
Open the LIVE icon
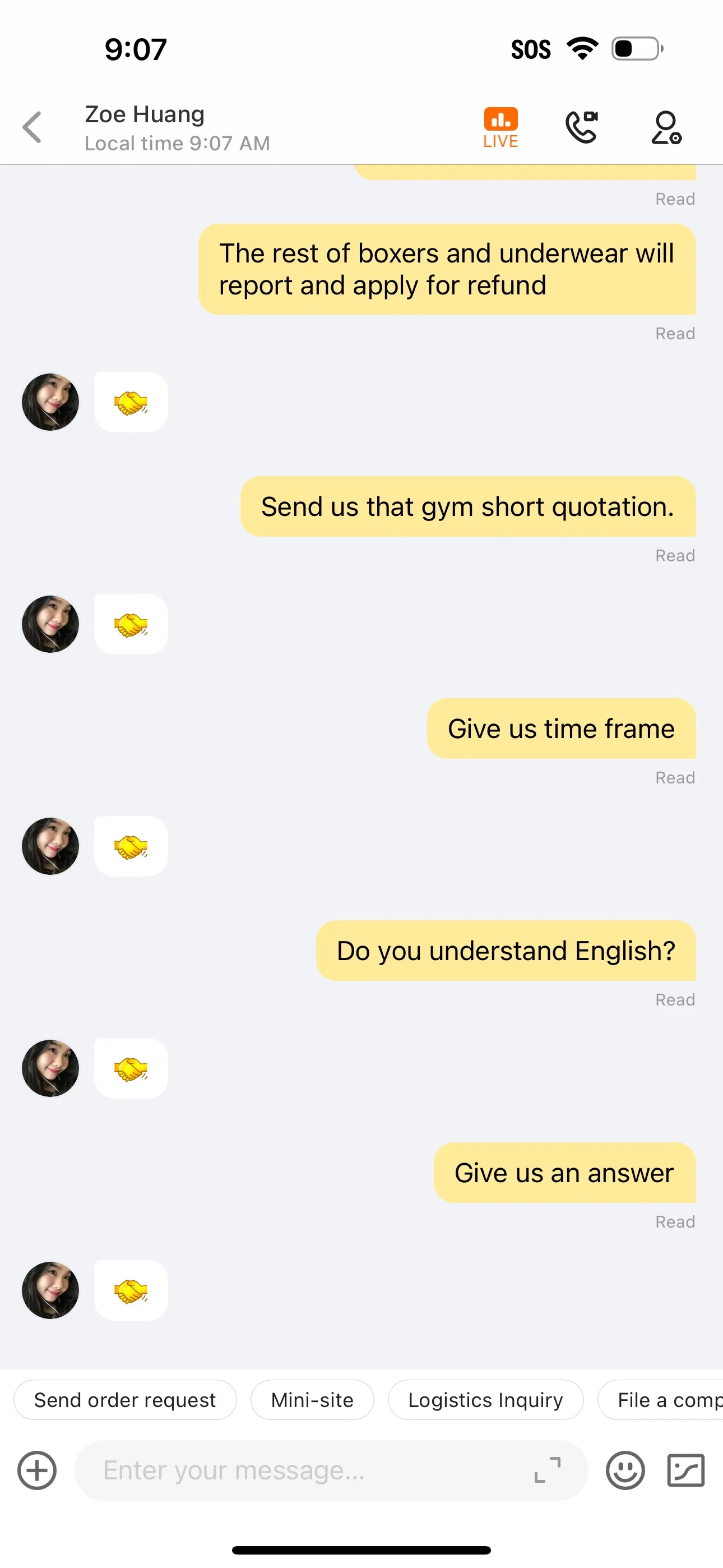click(501, 128)
